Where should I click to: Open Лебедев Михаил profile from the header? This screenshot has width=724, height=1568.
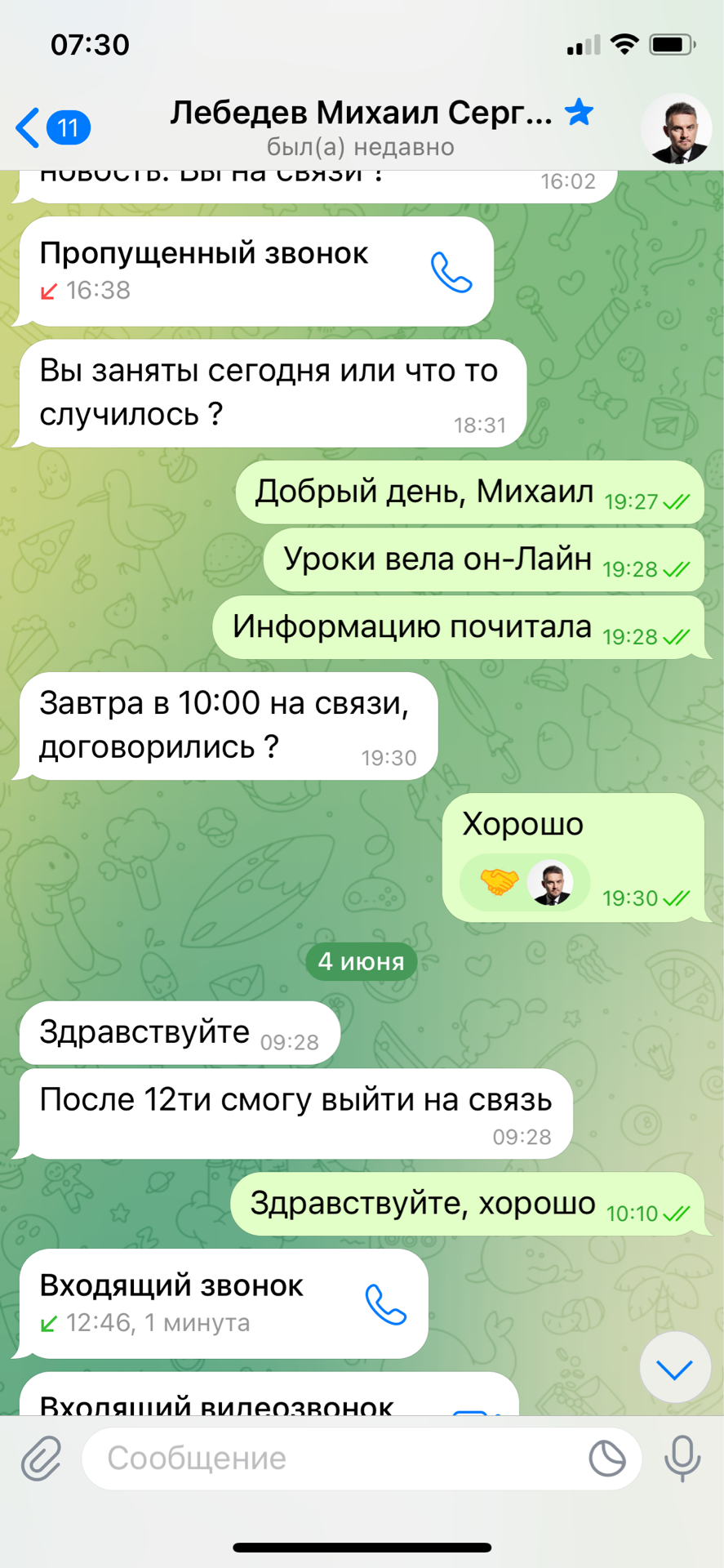pos(362,127)
